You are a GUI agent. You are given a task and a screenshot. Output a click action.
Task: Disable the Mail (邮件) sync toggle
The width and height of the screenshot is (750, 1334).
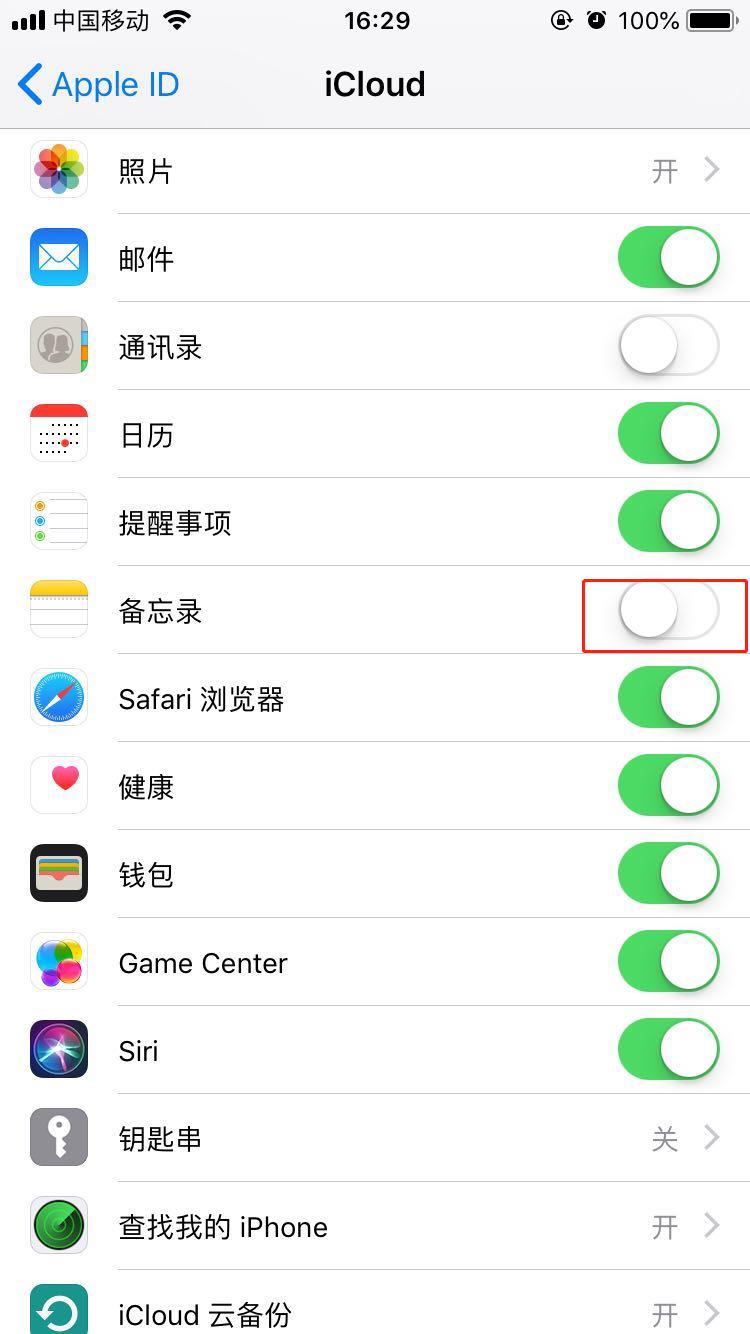(667, 257)
